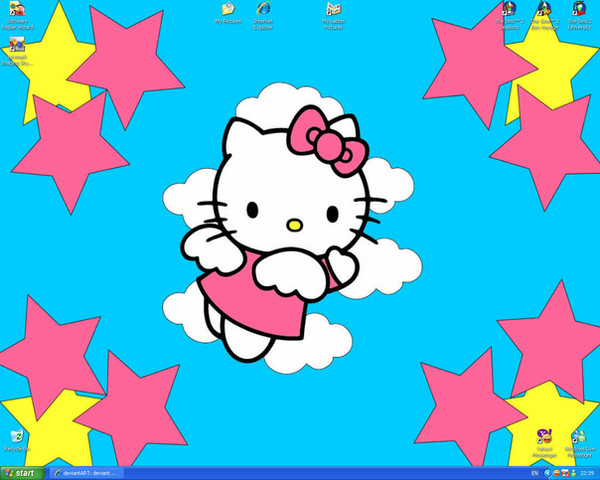
Task: Launch The Sims 2 Seasons
Action: (509, 9)
